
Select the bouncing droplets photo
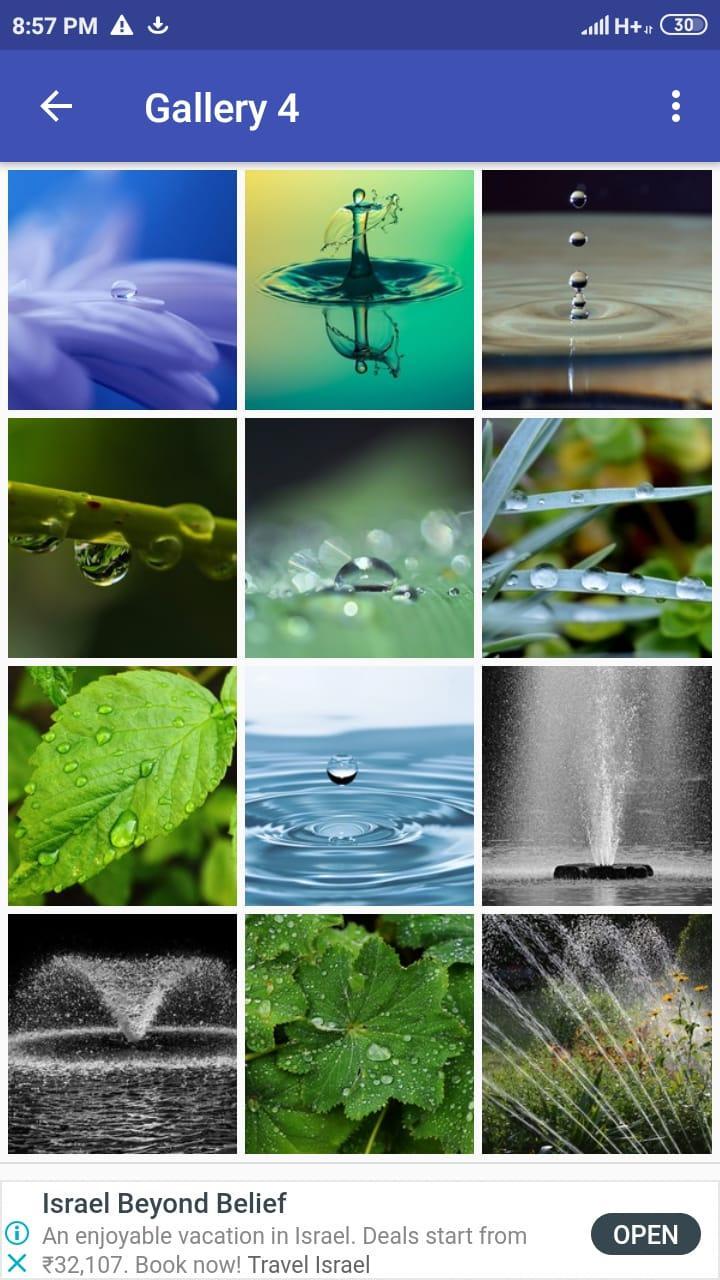click(596, 289)
